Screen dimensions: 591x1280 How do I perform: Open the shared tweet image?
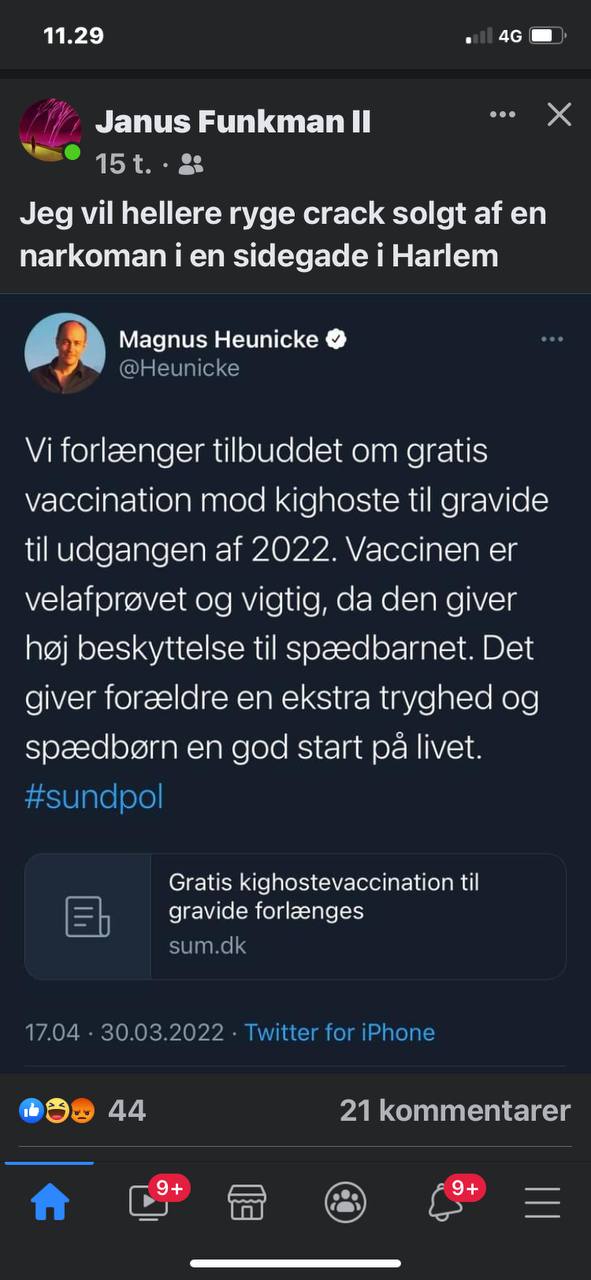click(x=295, y=682)
